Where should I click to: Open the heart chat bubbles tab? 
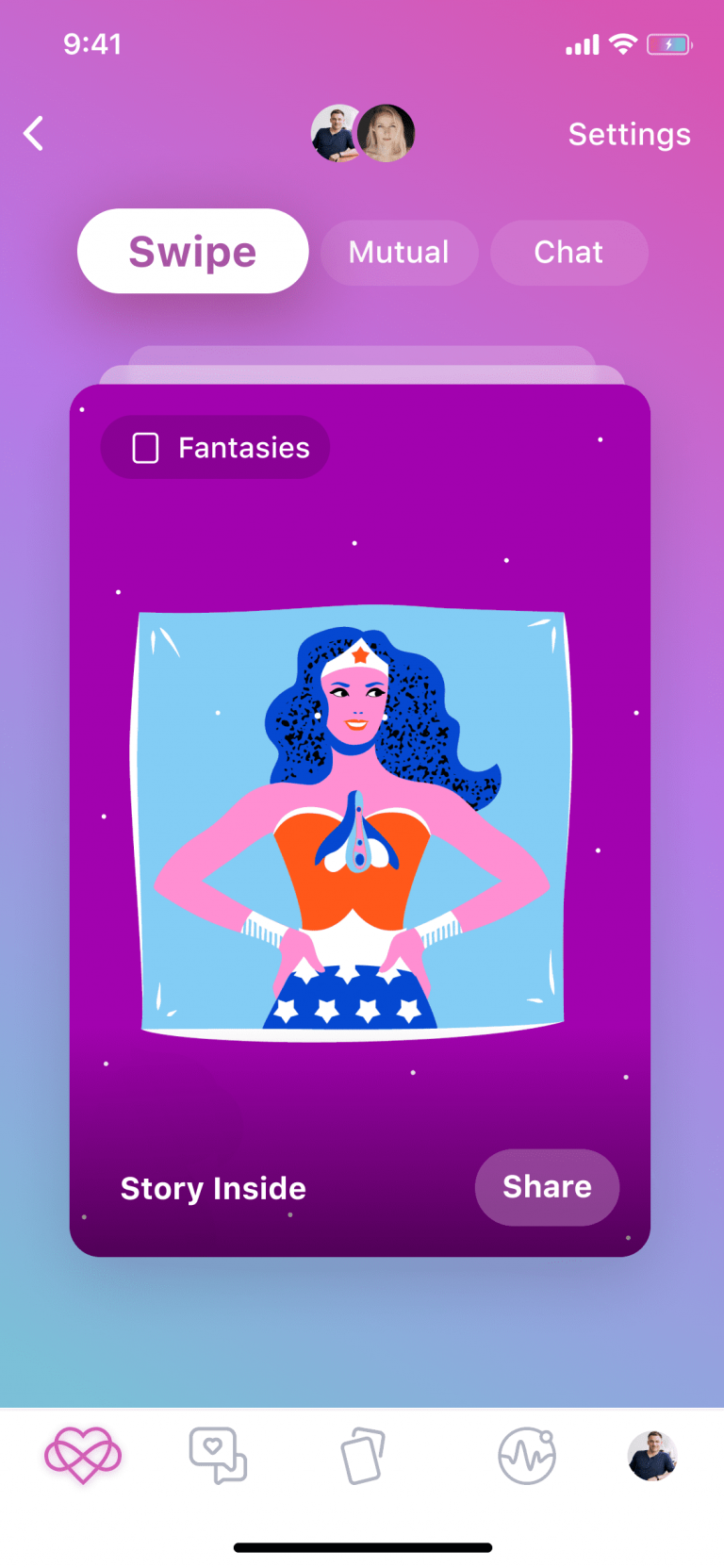pyautogui.click(x=218, y=1455)
